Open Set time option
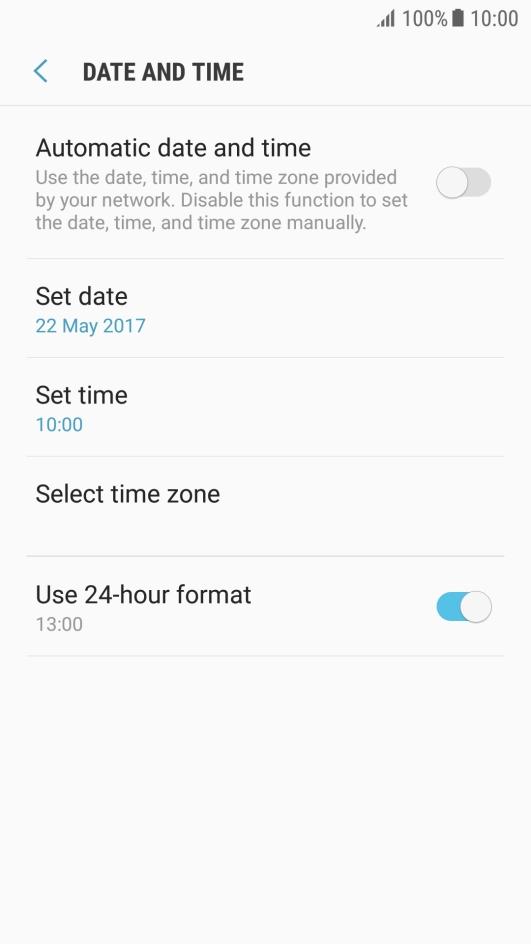The height and width of the screenshot is (944, 531). (x=265, y=408)
